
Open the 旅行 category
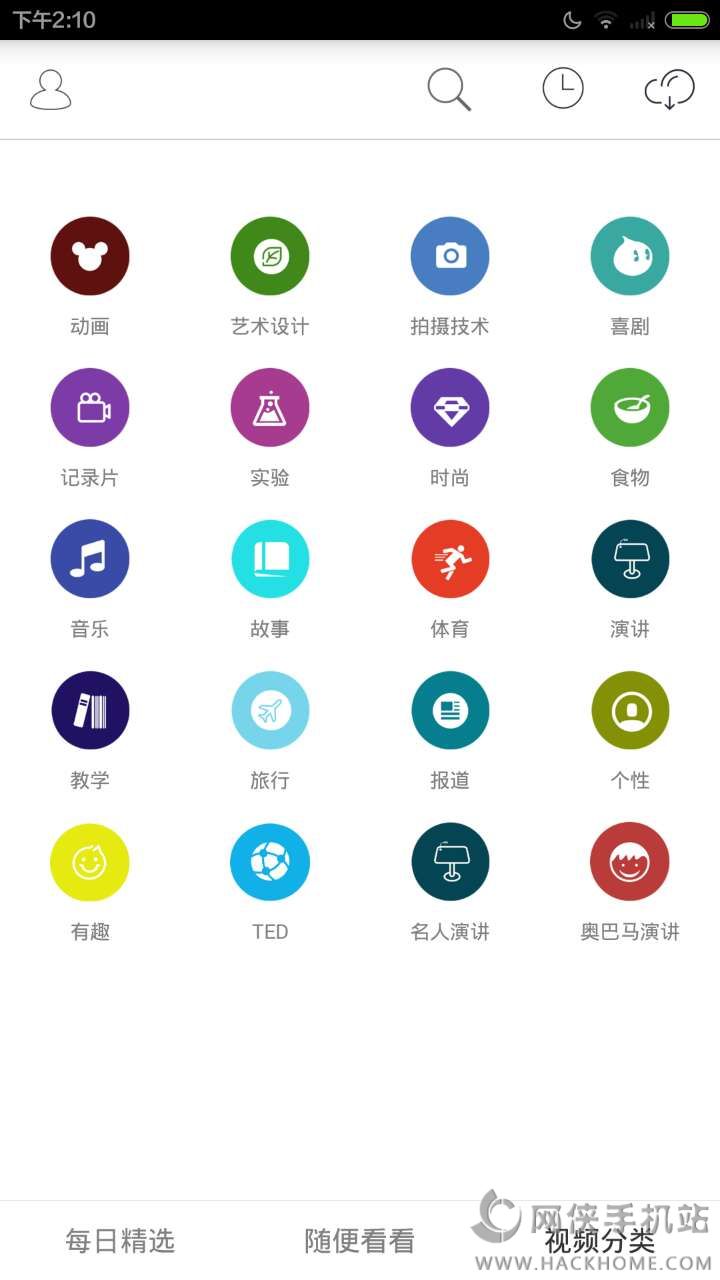pyautogui.click(x=270, y=710)
